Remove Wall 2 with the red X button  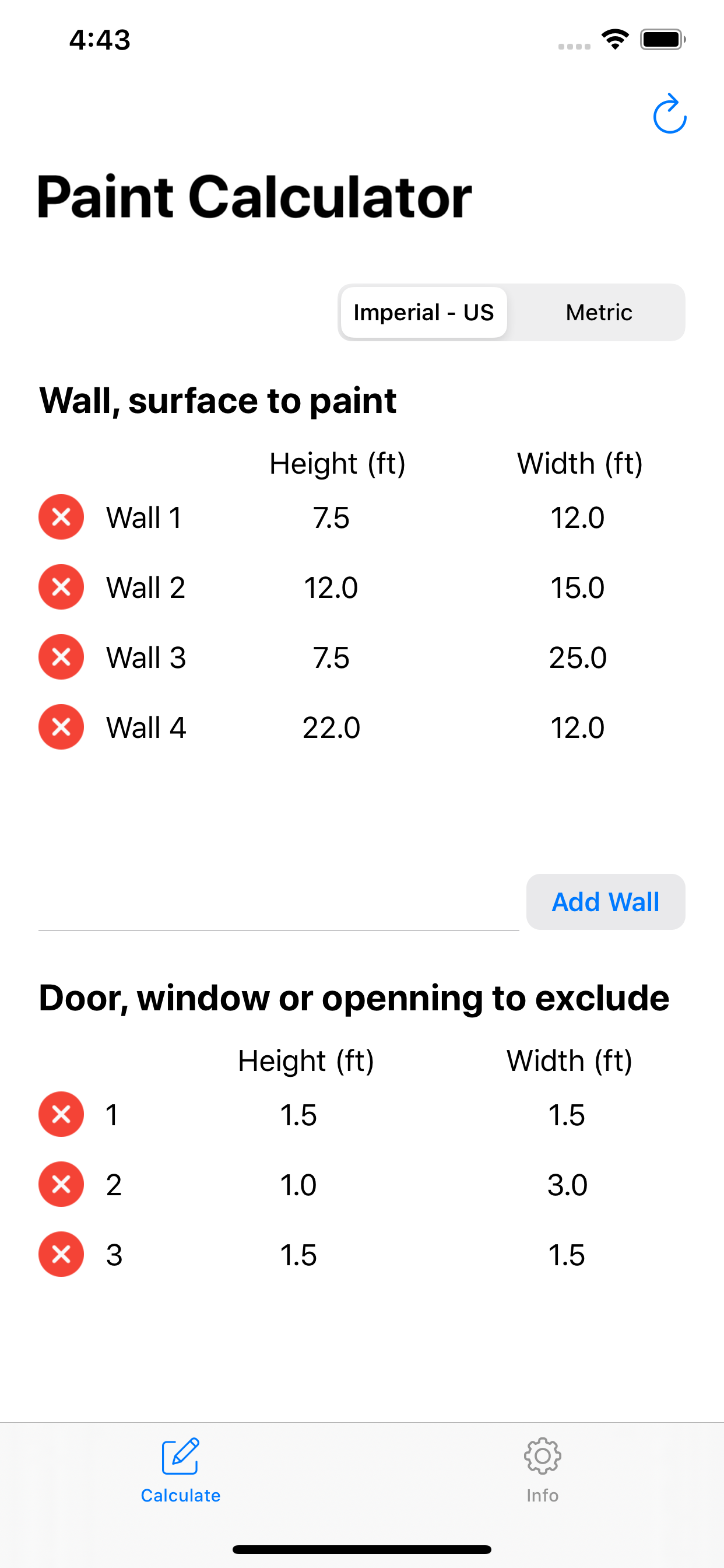(61, 587)
